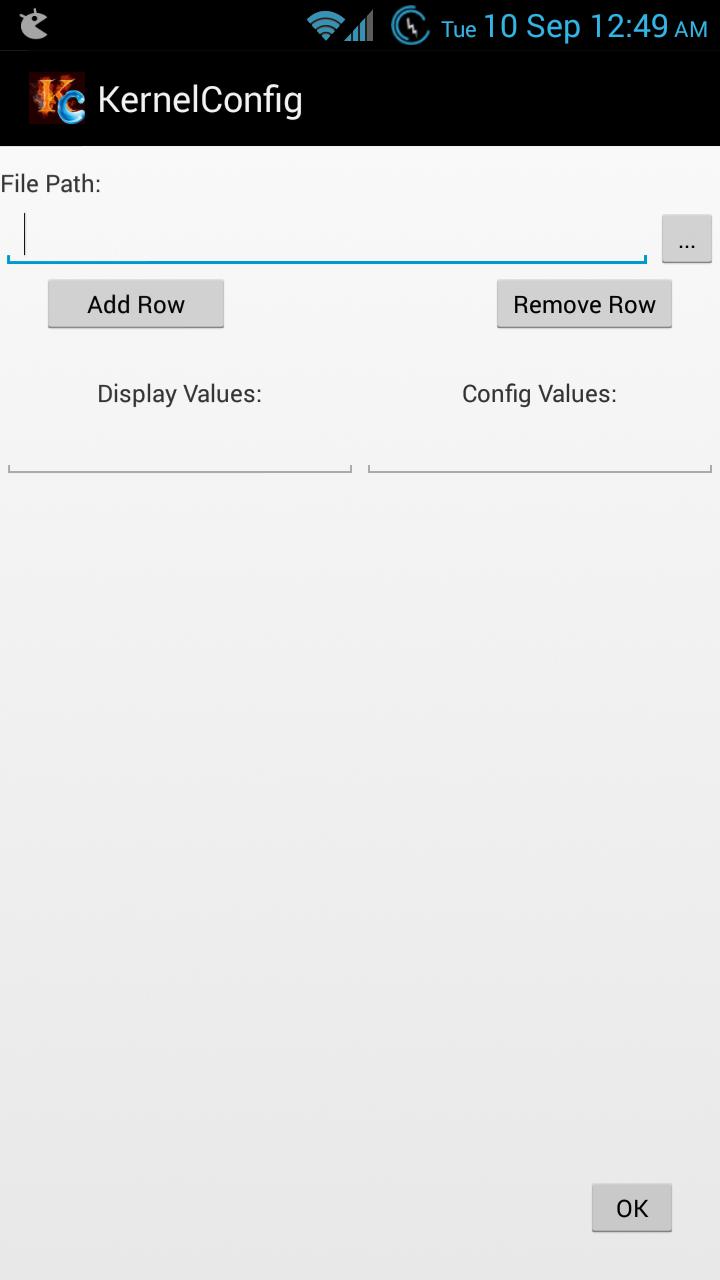Confirm settings with the OK button
The width and height of the screenshot is (720, 1280).
tap(632, 1208)
